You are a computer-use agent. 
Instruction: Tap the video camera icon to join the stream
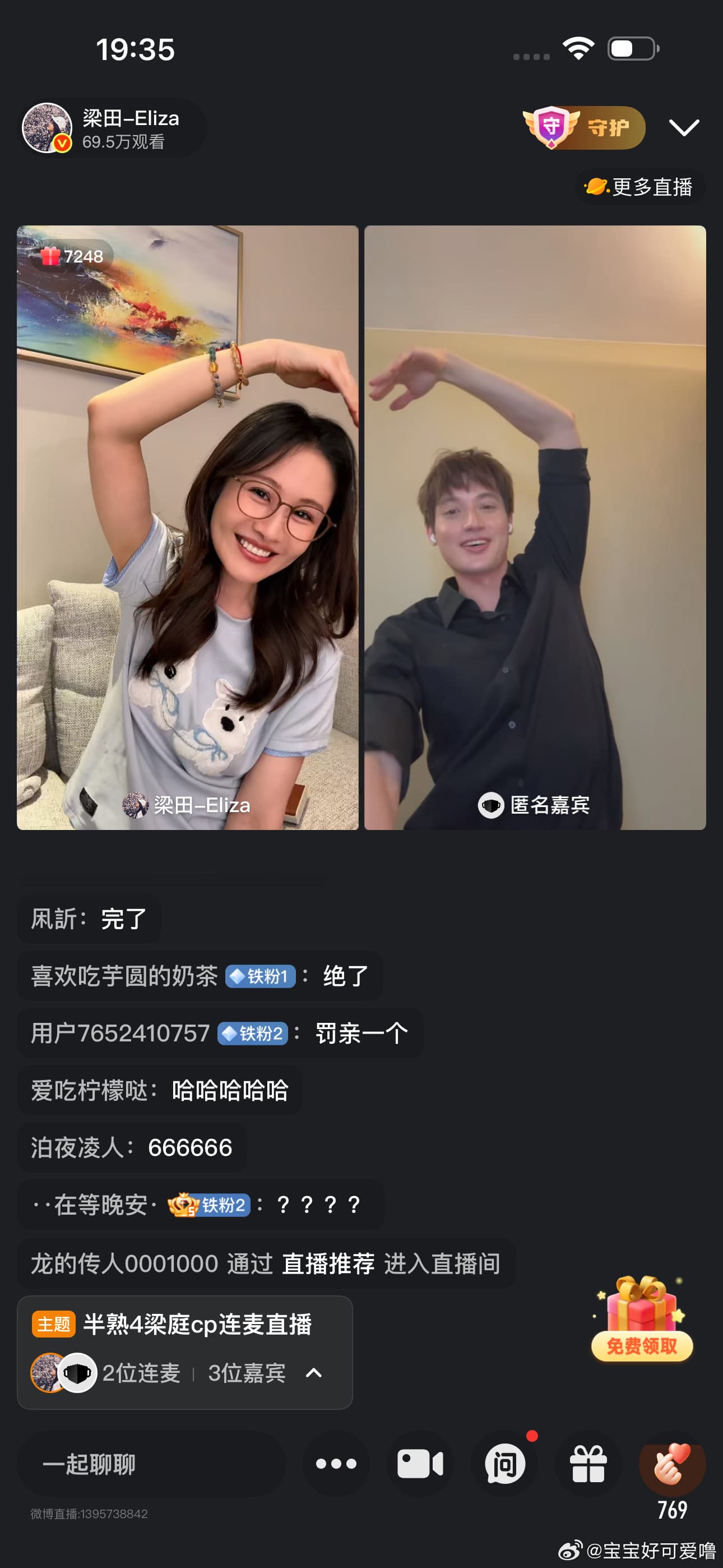[x=420, y=1464]
